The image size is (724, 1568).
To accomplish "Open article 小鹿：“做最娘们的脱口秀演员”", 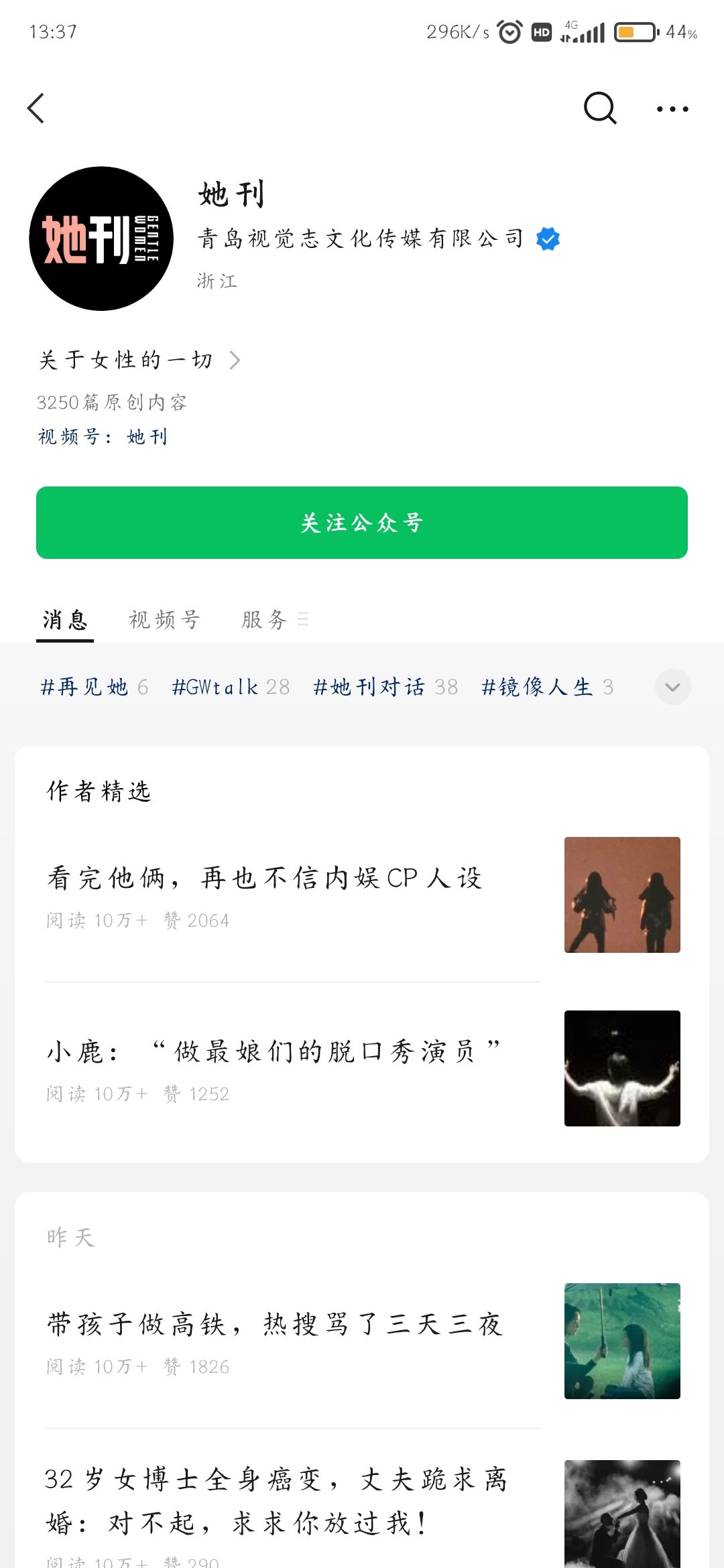I will click(x=362, y=1069).
